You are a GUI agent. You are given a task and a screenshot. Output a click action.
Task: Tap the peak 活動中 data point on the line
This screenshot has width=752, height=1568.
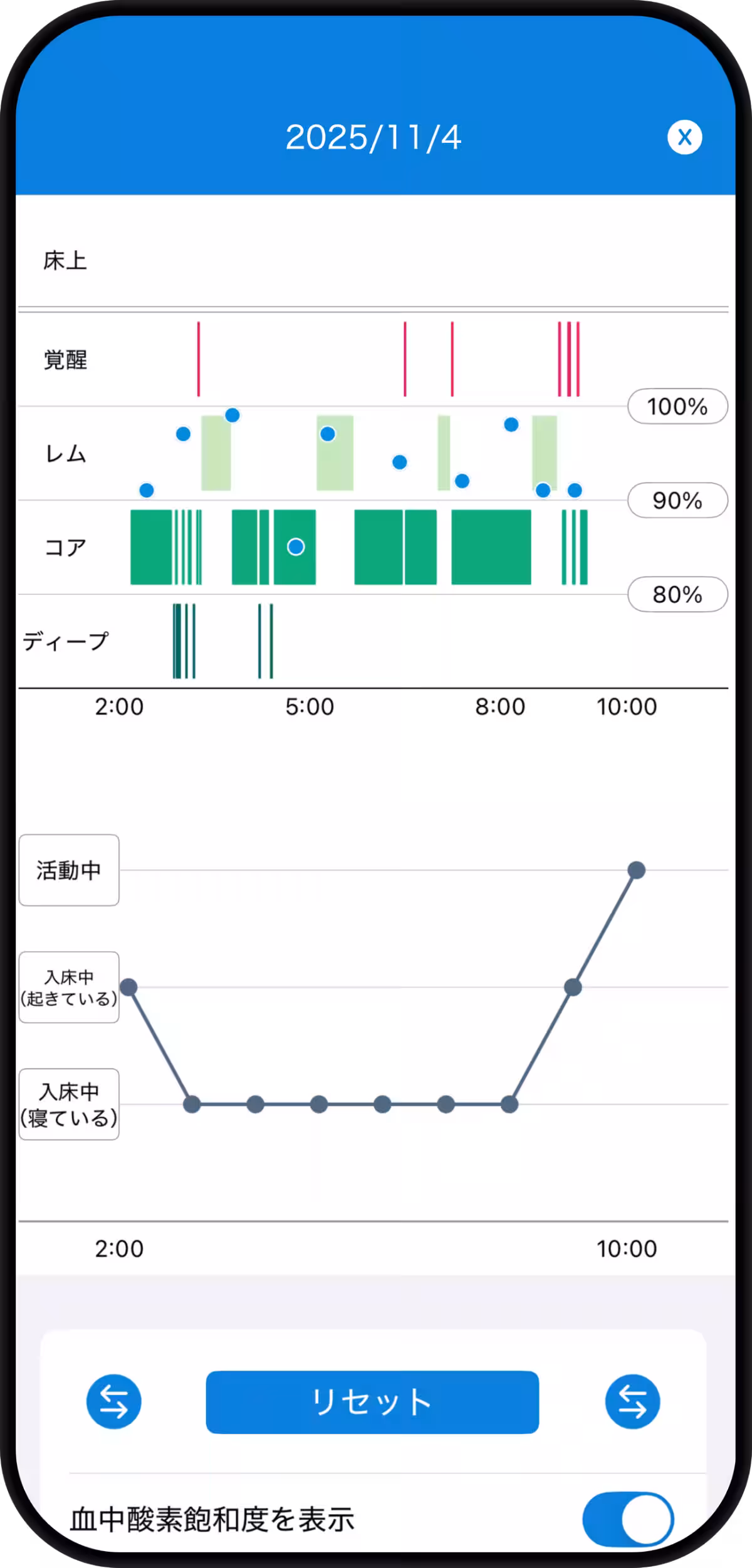(x=637, y=869)
